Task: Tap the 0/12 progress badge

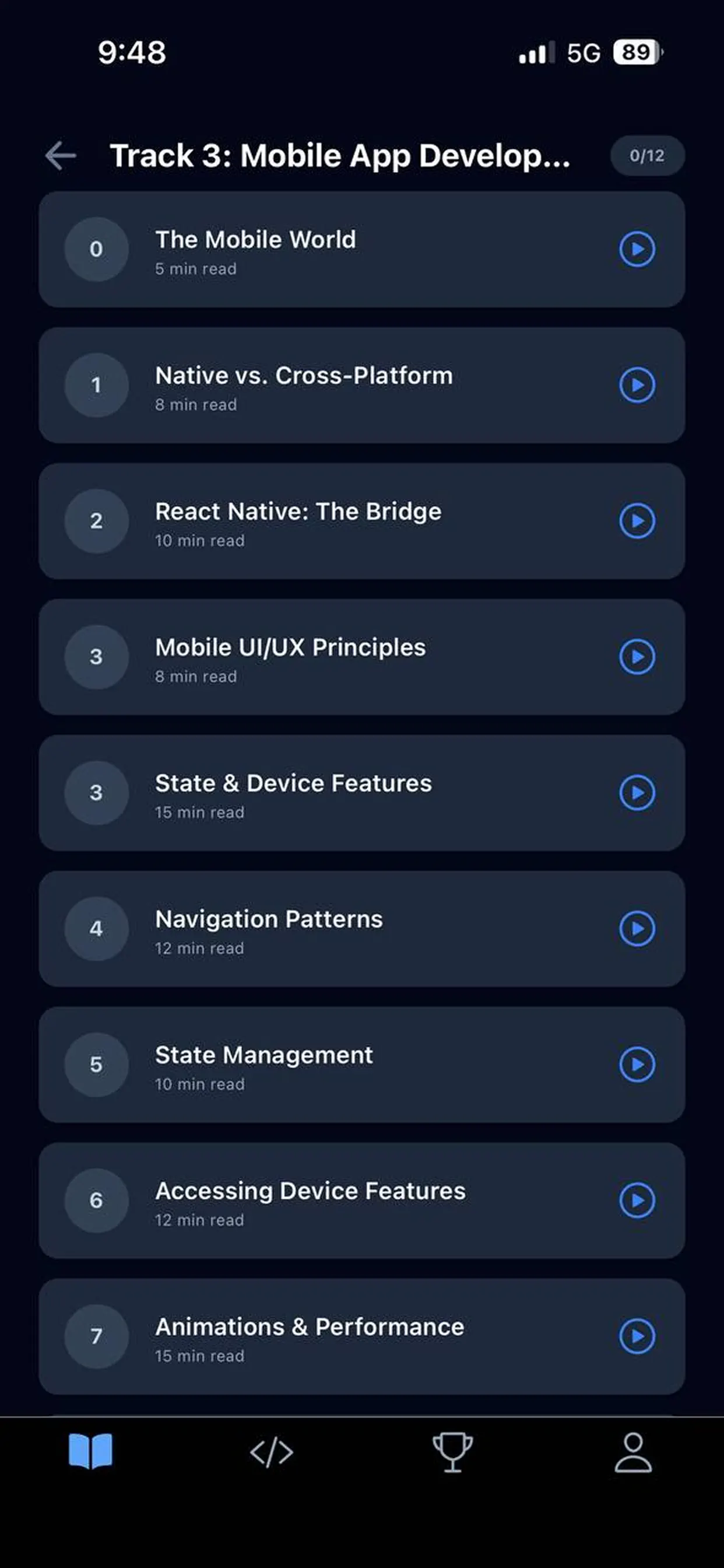Action: 646,156
